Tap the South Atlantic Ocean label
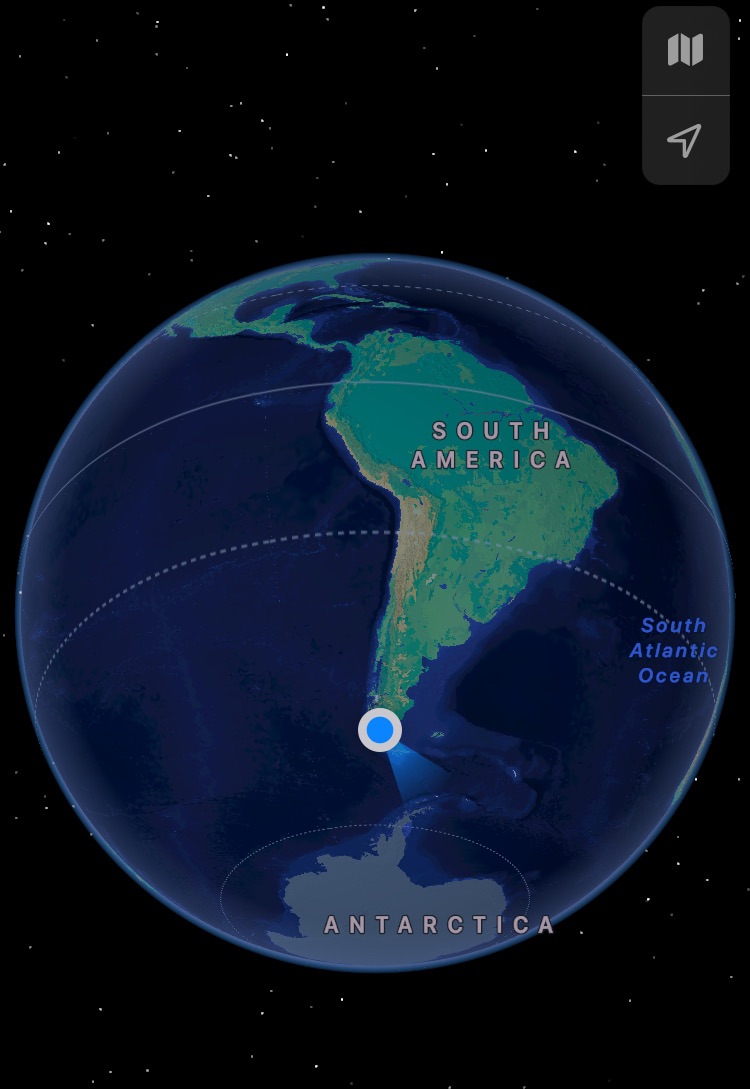Viewport: 750px width, 1089px height. (x=674, y=650)
